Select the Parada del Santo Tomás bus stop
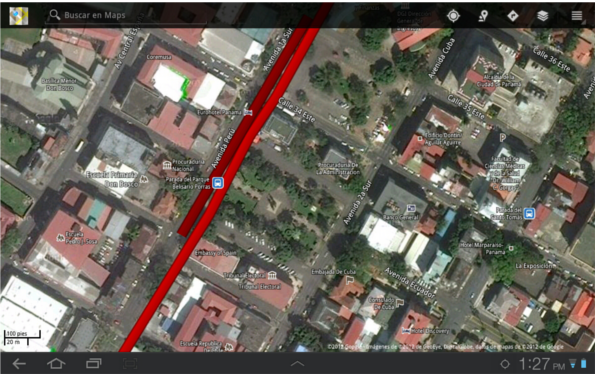595x374 pixels. tap(529, 214)
